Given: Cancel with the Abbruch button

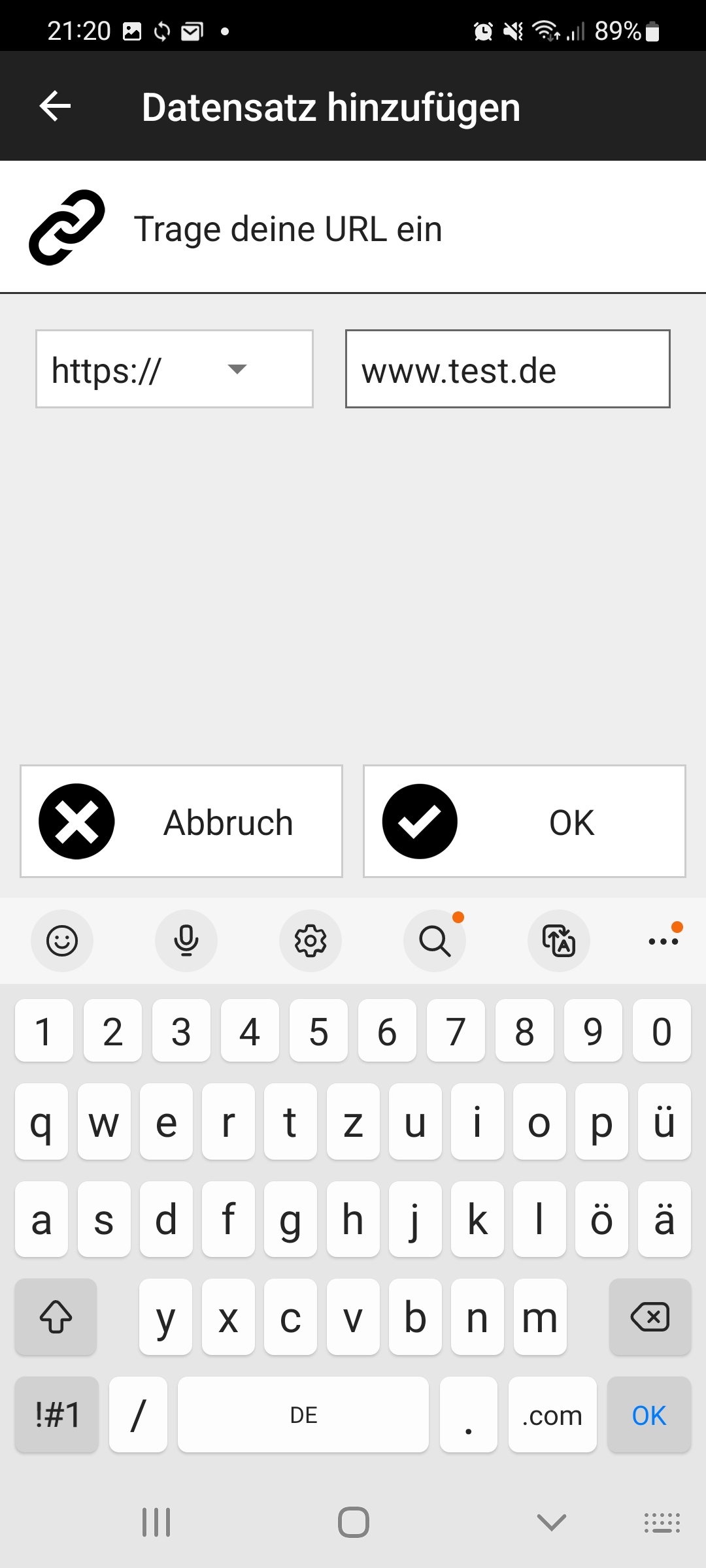Looking at the screenshot, I should point(182,821).
